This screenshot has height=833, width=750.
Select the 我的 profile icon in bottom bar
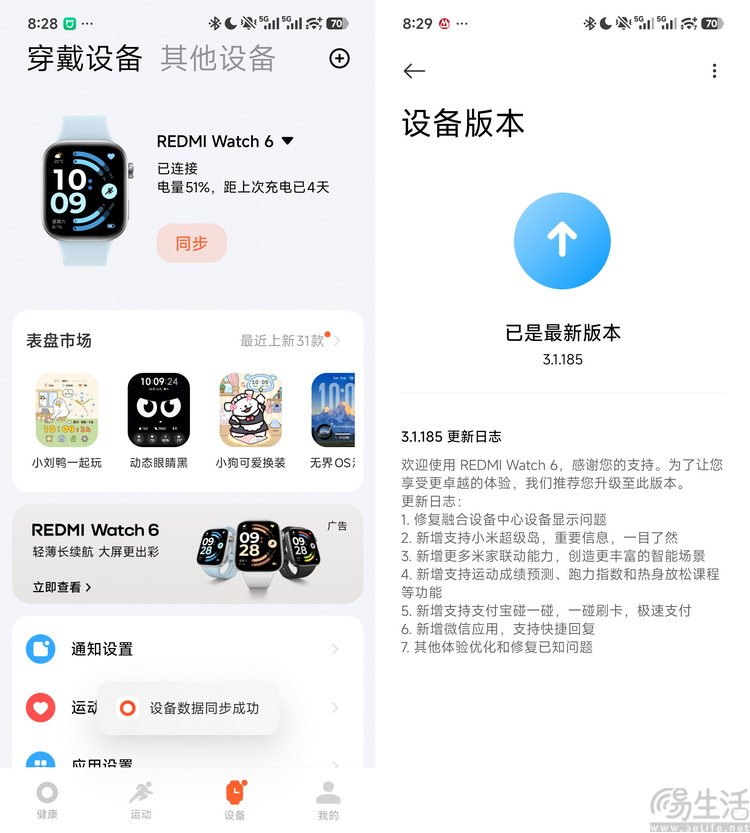coord(329,793)
